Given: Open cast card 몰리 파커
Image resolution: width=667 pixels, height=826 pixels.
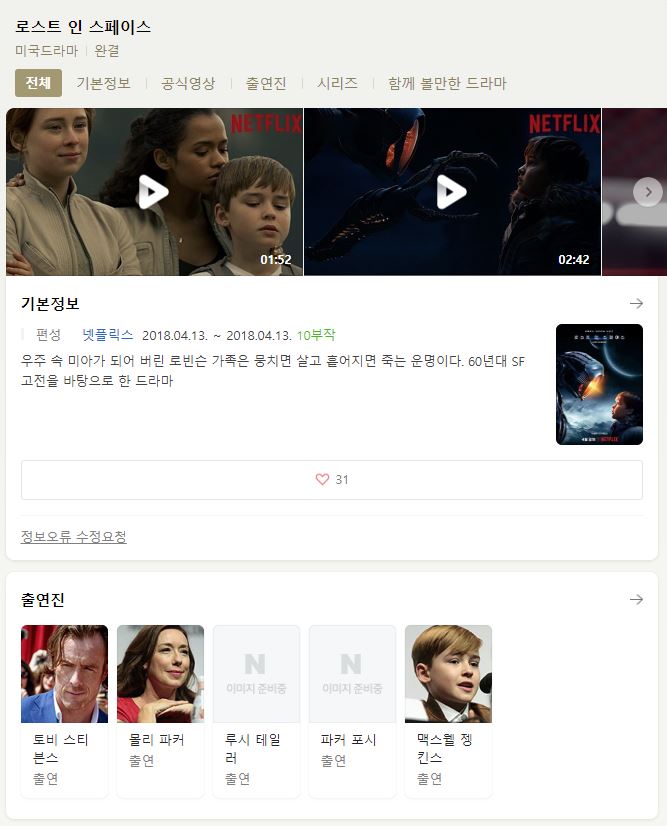Looking at the screenshot, I should [x=160, y=710].
